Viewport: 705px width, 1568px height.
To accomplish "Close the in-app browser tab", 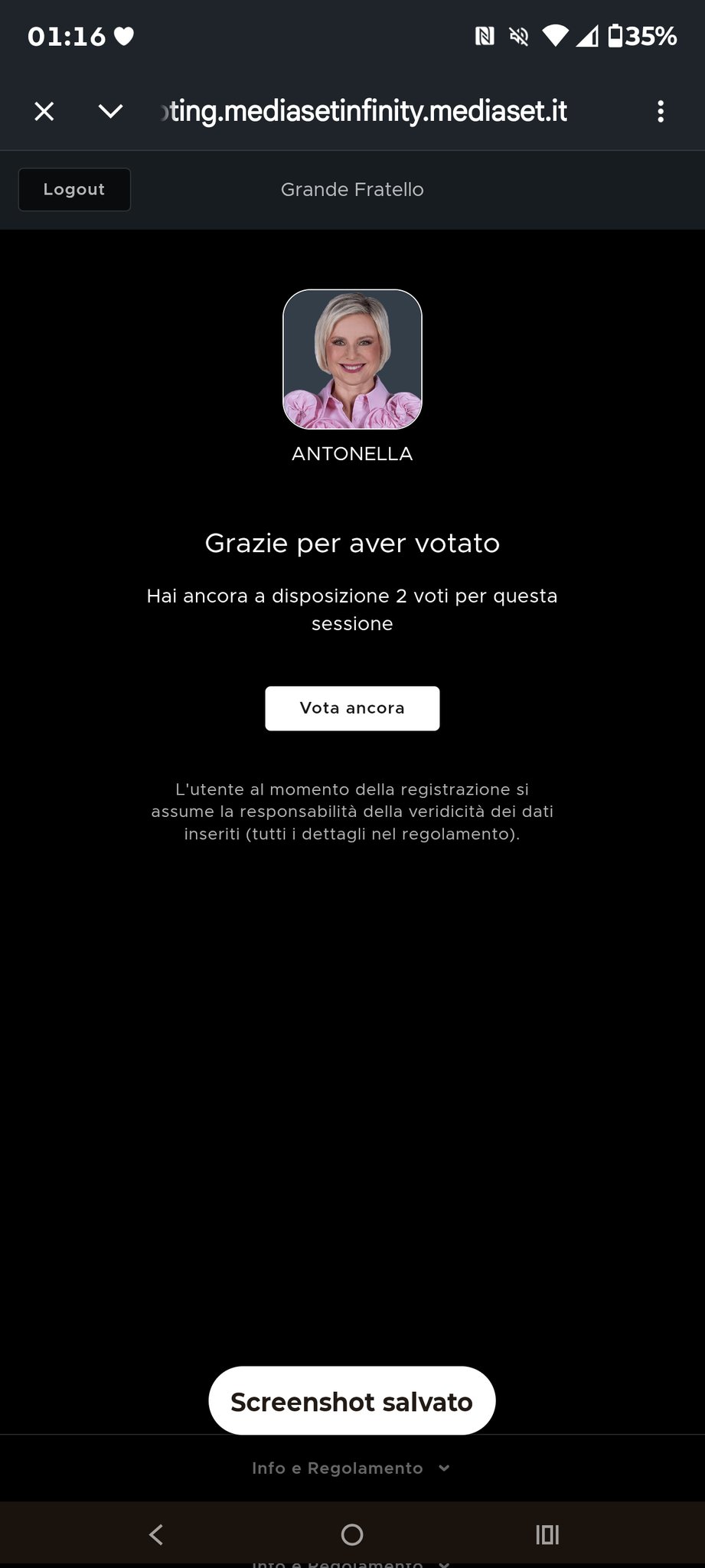I will (44, 112).
